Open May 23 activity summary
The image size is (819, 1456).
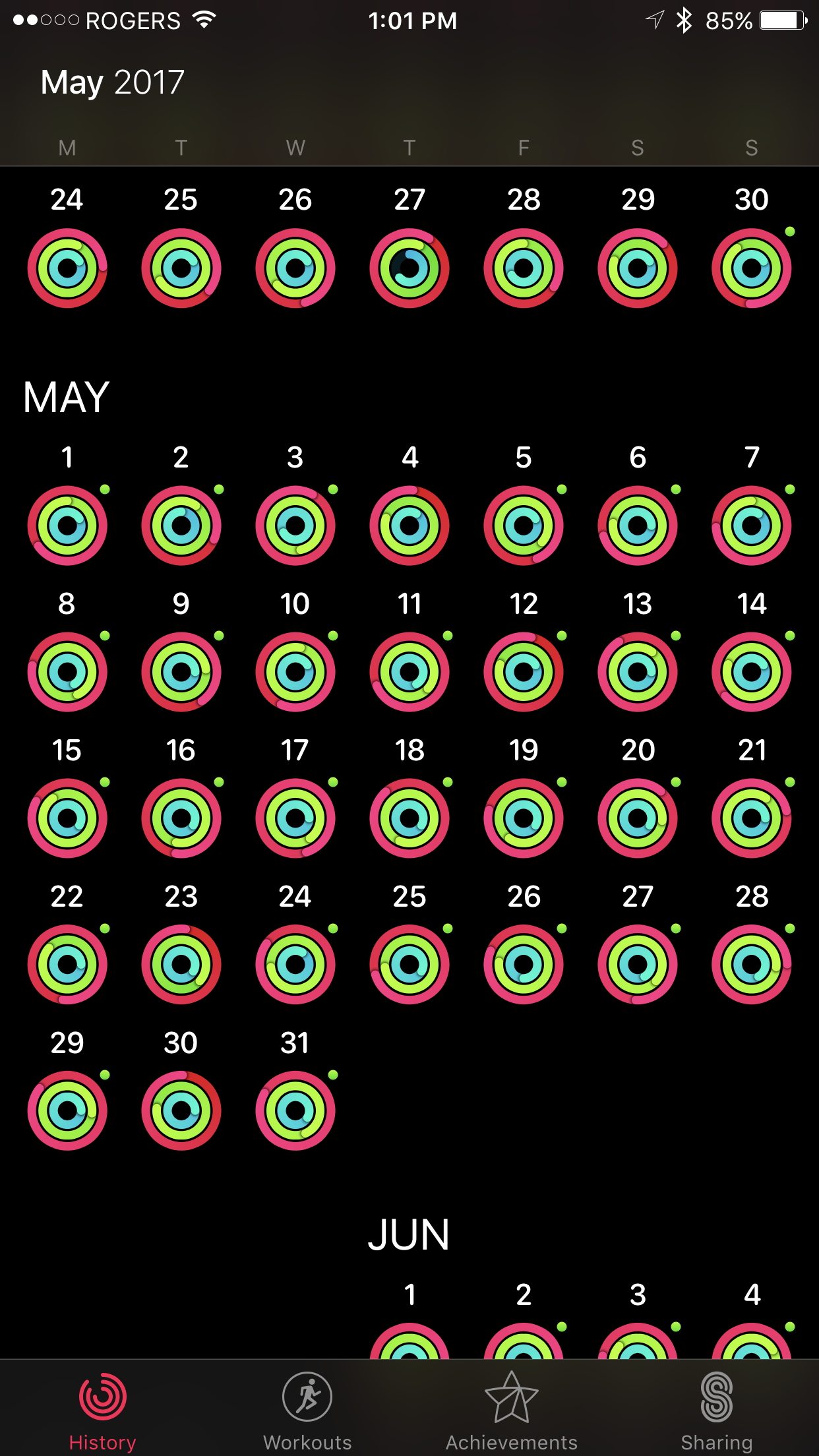click(x=181, y=965)
